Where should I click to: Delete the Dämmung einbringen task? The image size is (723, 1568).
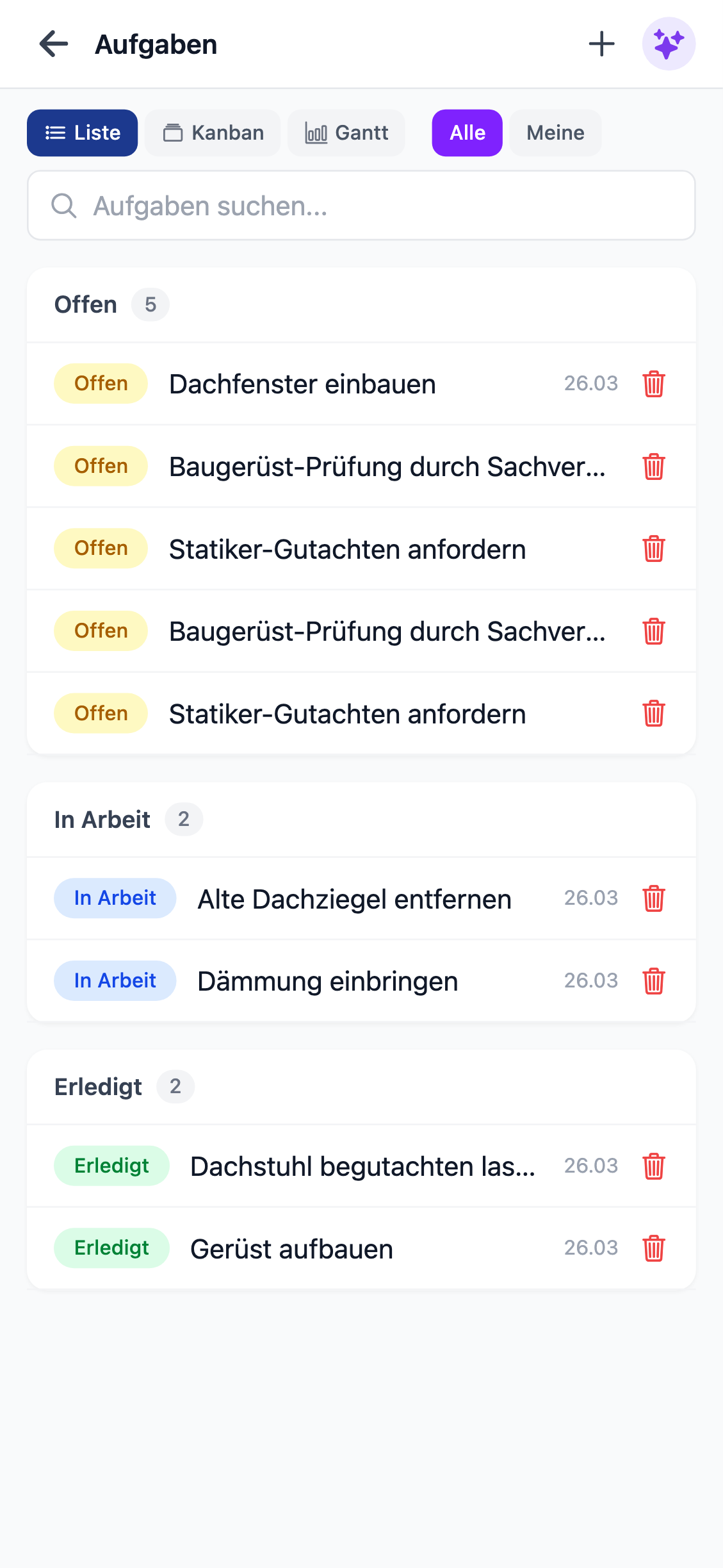click(x=653, y=981)
